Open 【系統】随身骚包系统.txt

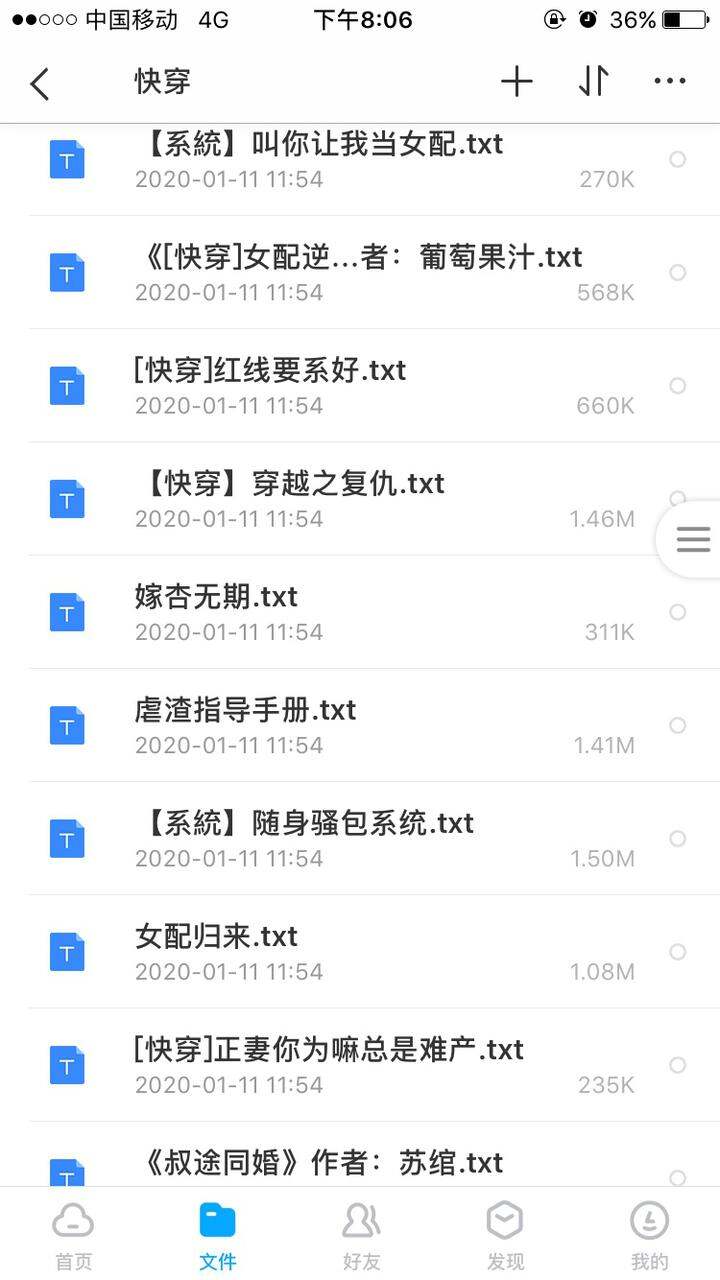pyautogui.click(x=360, y=837)
